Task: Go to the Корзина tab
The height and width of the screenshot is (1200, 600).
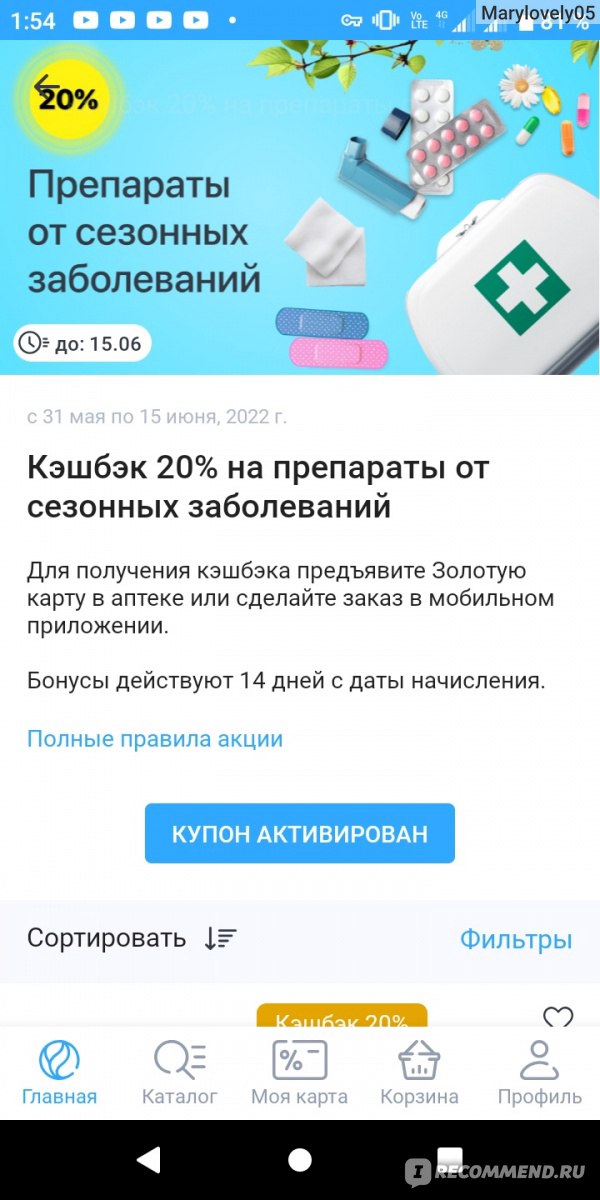Action: [x=420, y=1073]
